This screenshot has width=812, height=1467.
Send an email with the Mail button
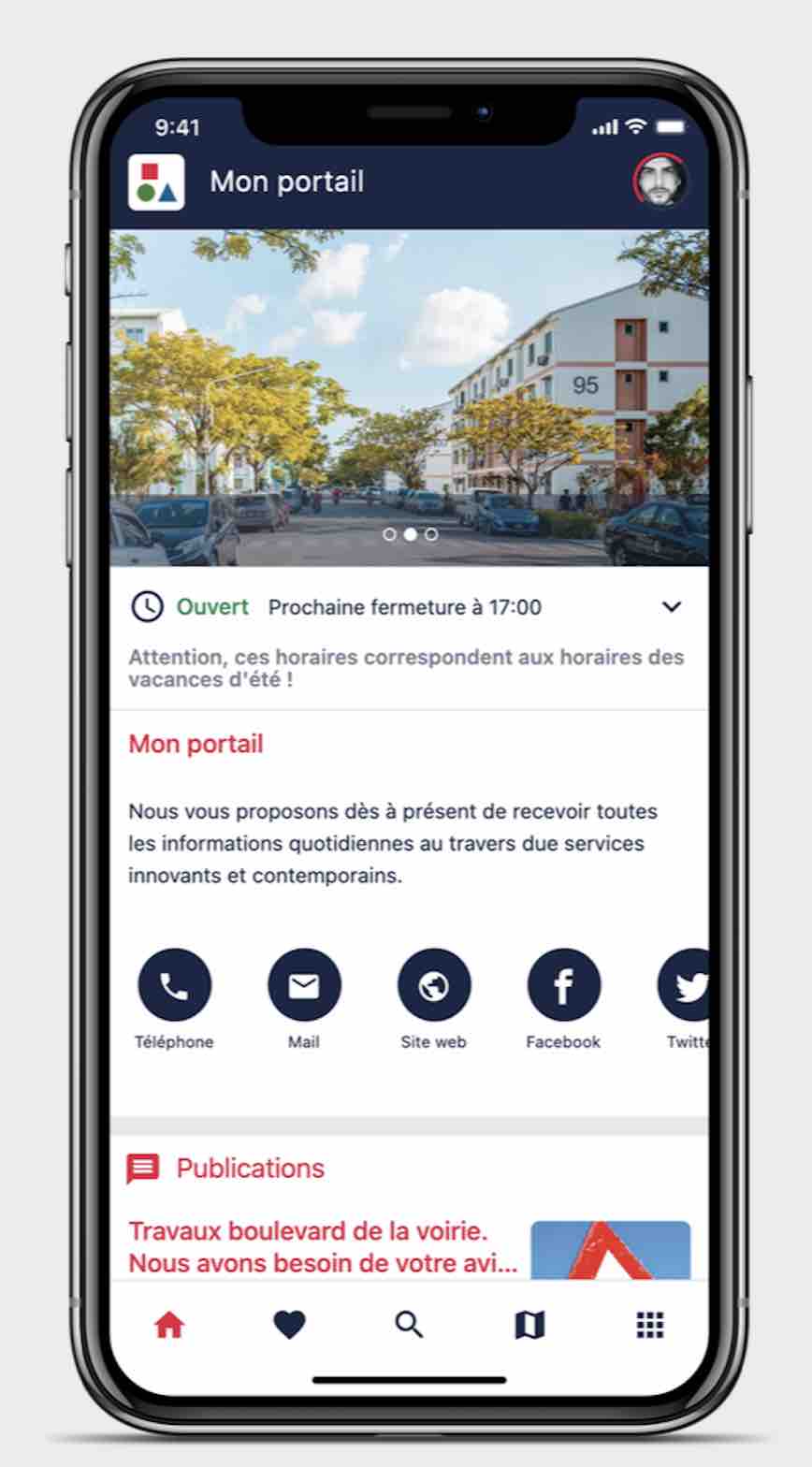pos(304,985)
